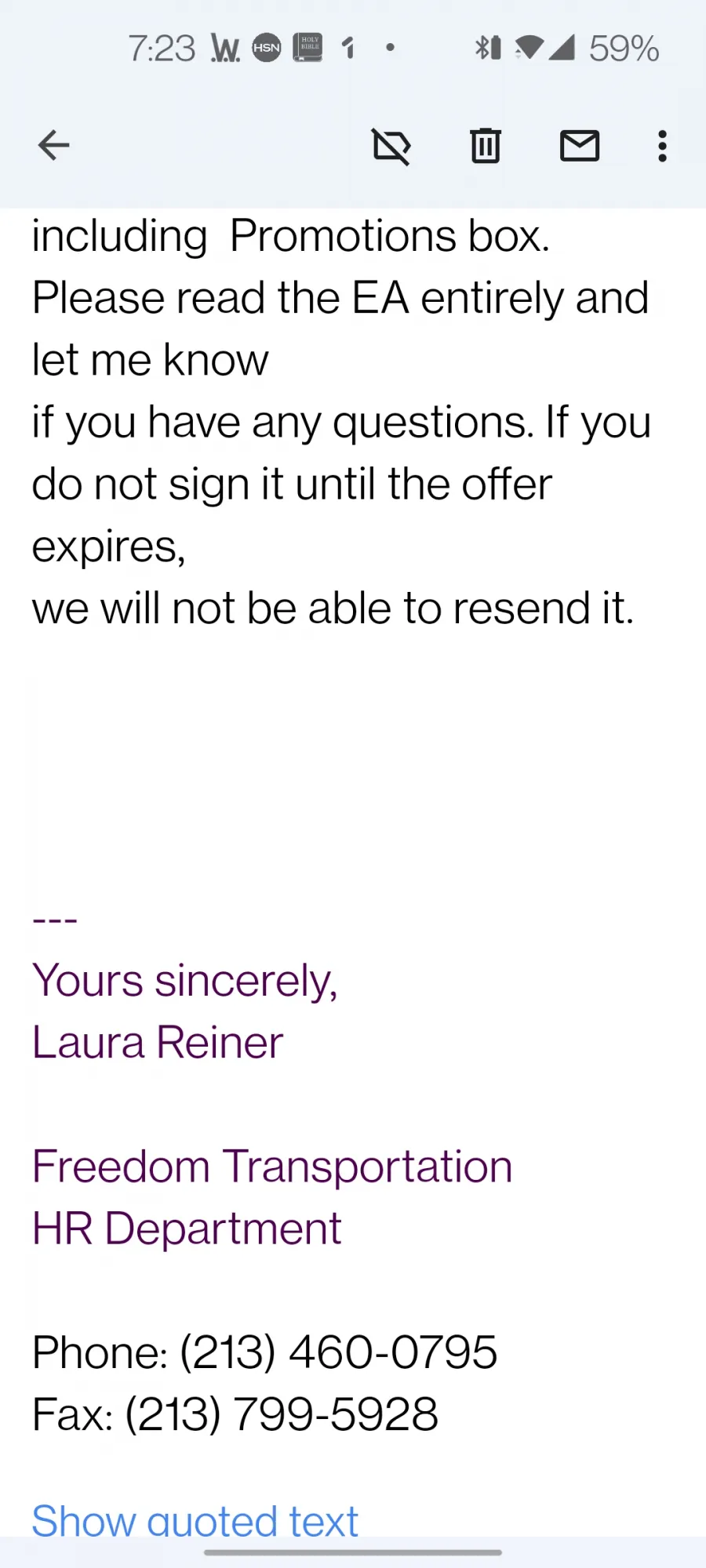Tap the remove label icon
The image size is (706, 1568).
coord(391,147)
